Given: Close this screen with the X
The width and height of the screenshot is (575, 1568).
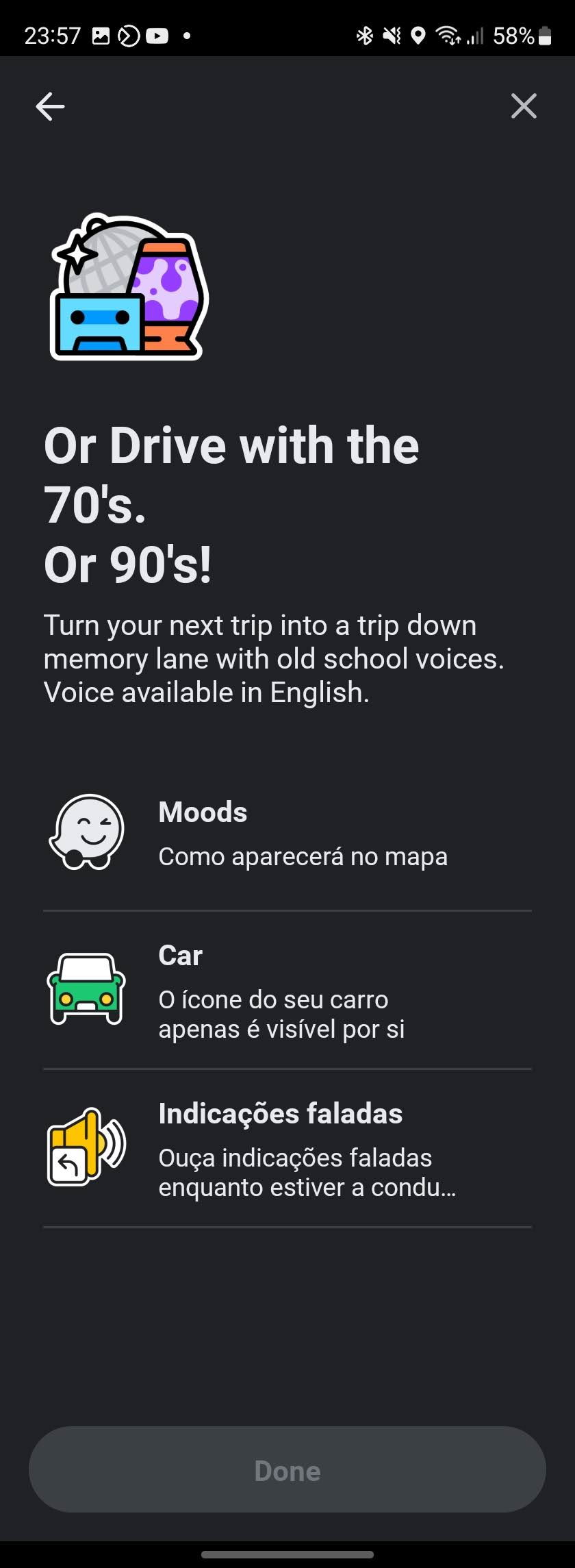Looking at the screenshot, I should 524,106.
